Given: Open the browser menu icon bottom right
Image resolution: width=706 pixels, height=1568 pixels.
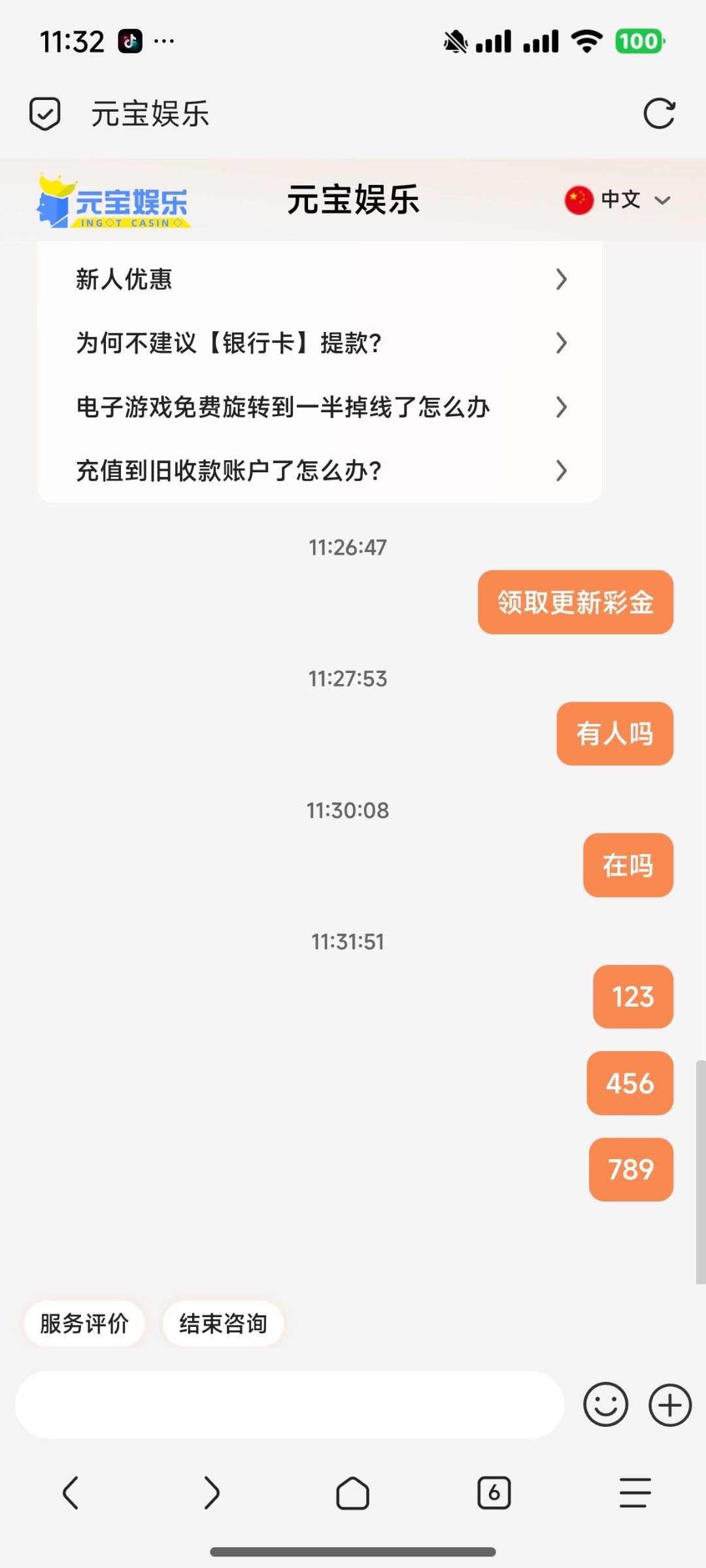Looking at the screenshot, I should [x=633, y=1493].
